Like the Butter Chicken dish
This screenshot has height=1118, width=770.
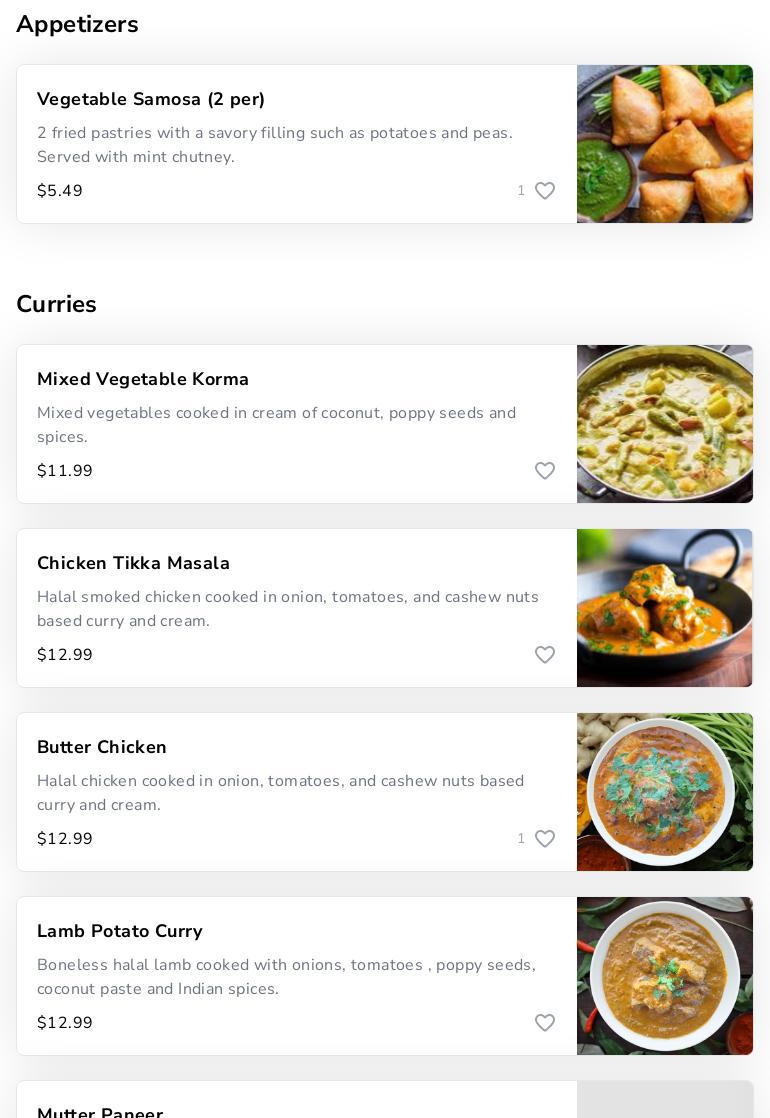pos(545,839)
